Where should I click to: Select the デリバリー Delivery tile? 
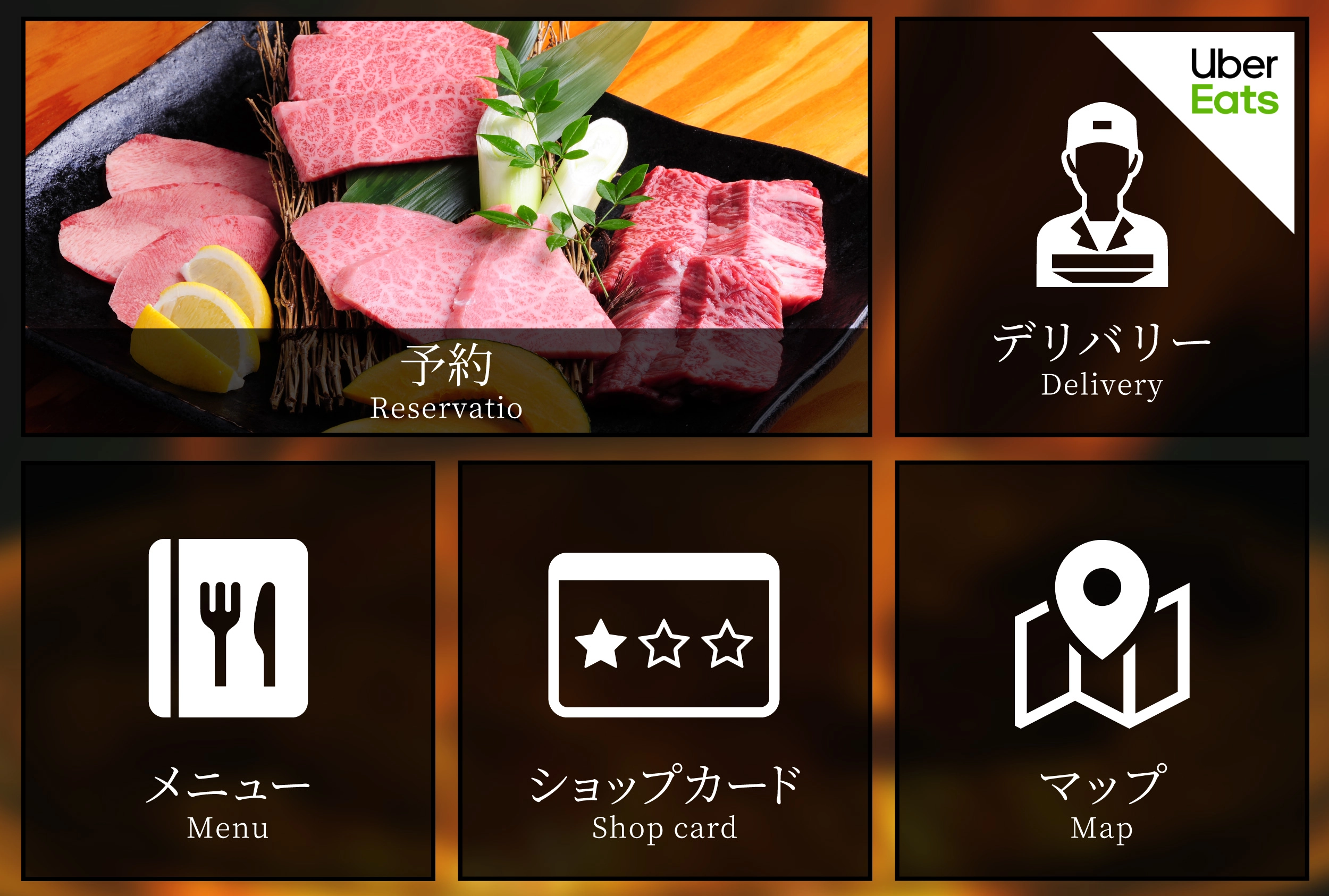(x=1101, y=227)
